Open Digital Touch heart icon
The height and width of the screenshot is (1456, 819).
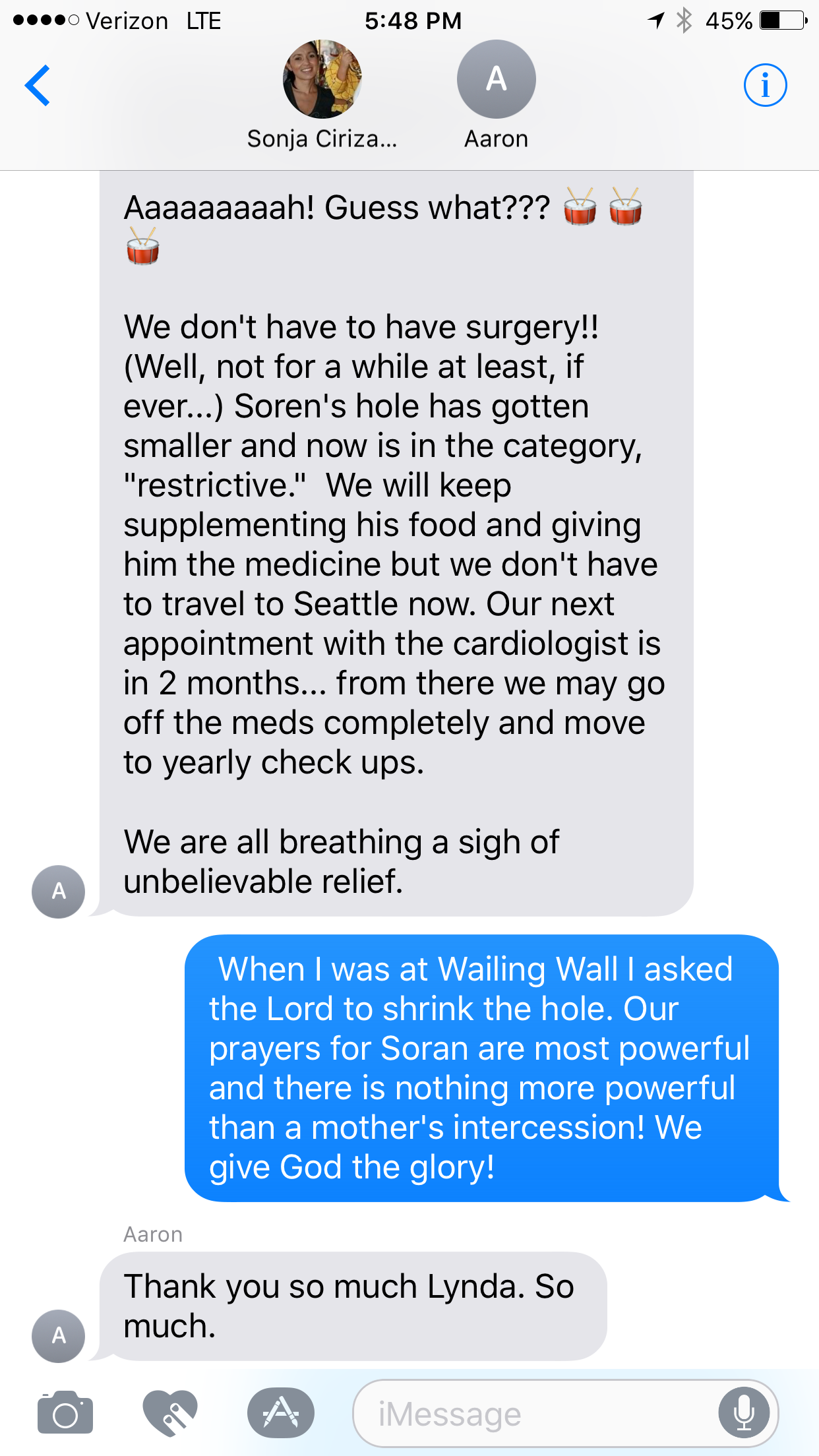point(170,1412)
